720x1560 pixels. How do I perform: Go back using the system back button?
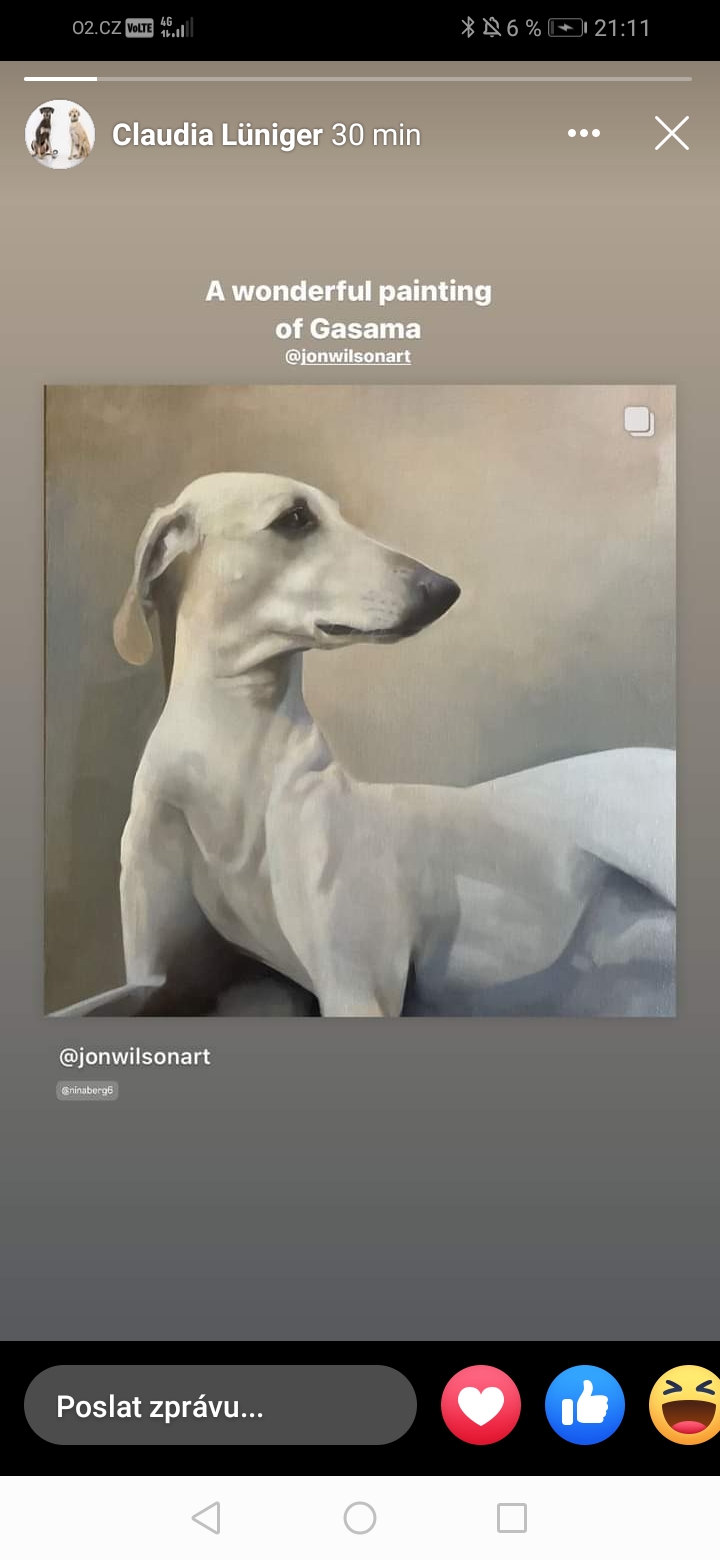(206, 1518)
